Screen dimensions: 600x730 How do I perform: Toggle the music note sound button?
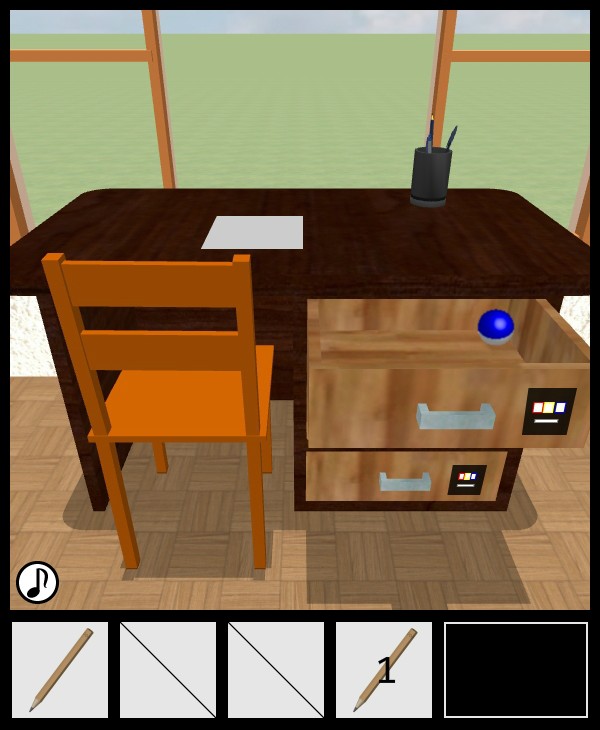click(37, 582)
